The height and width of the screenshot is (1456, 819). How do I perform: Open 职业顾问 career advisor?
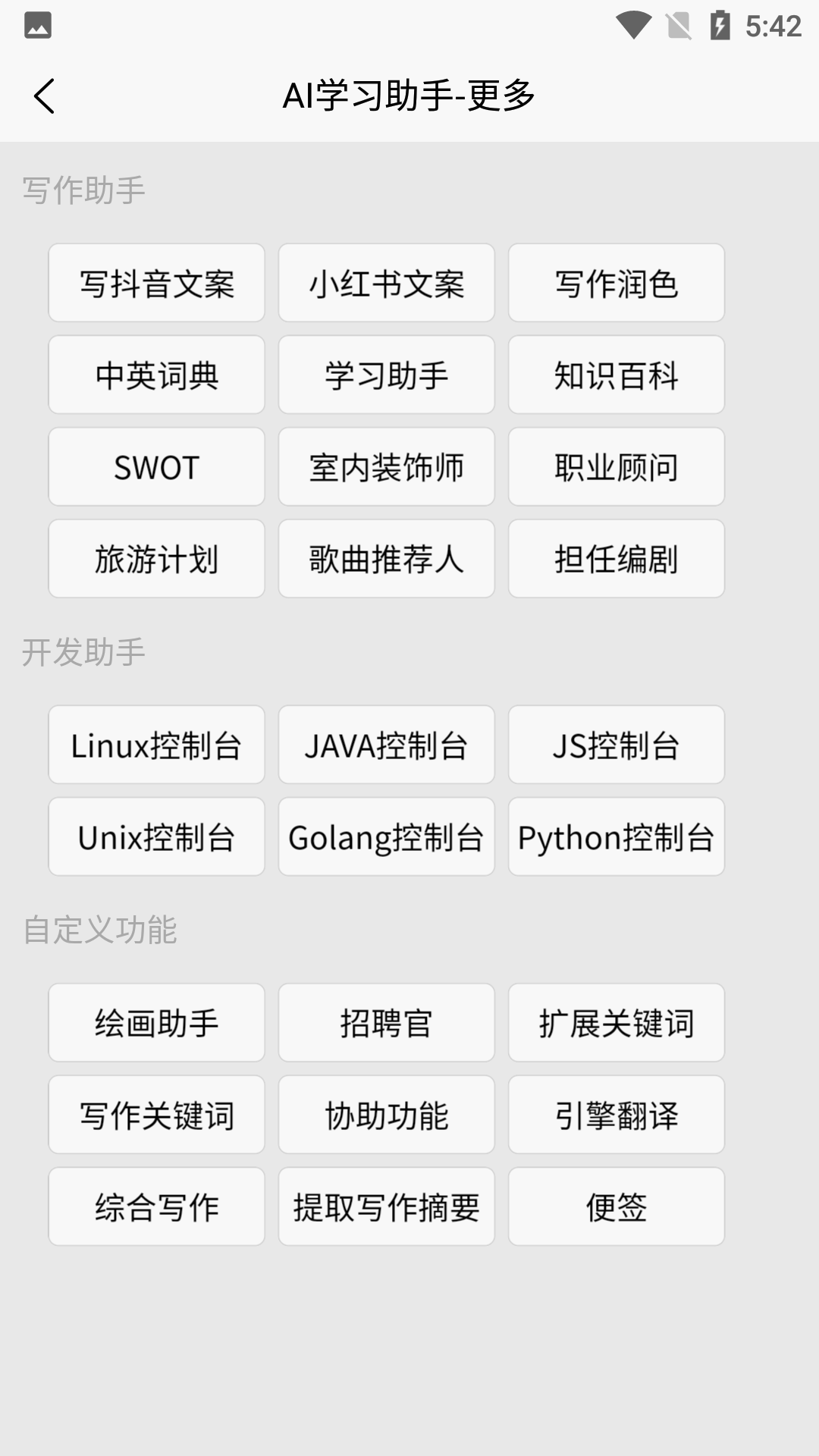(617, 466)
